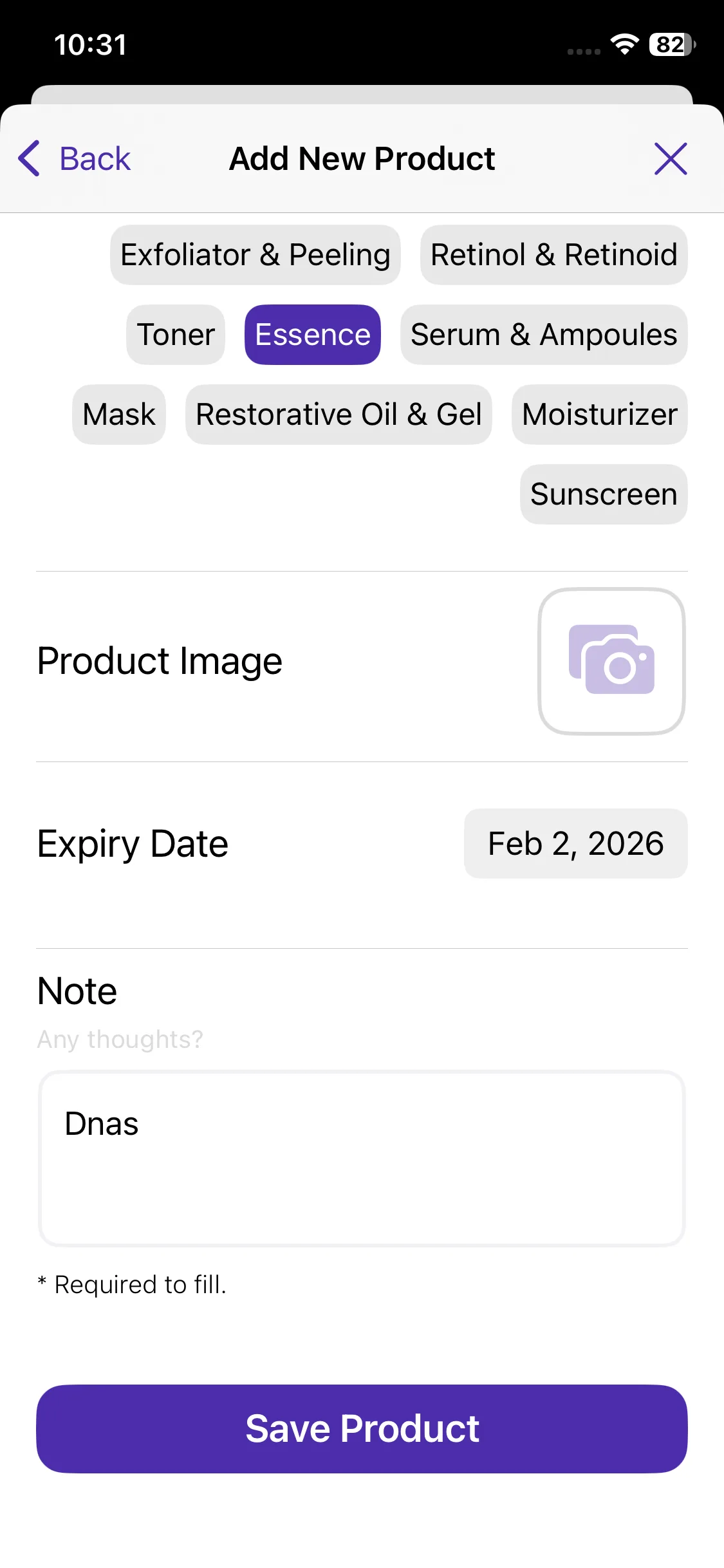Select the Moisturizer chip
The height and width of the screenshot is (1568, 724).
[599, 415]
